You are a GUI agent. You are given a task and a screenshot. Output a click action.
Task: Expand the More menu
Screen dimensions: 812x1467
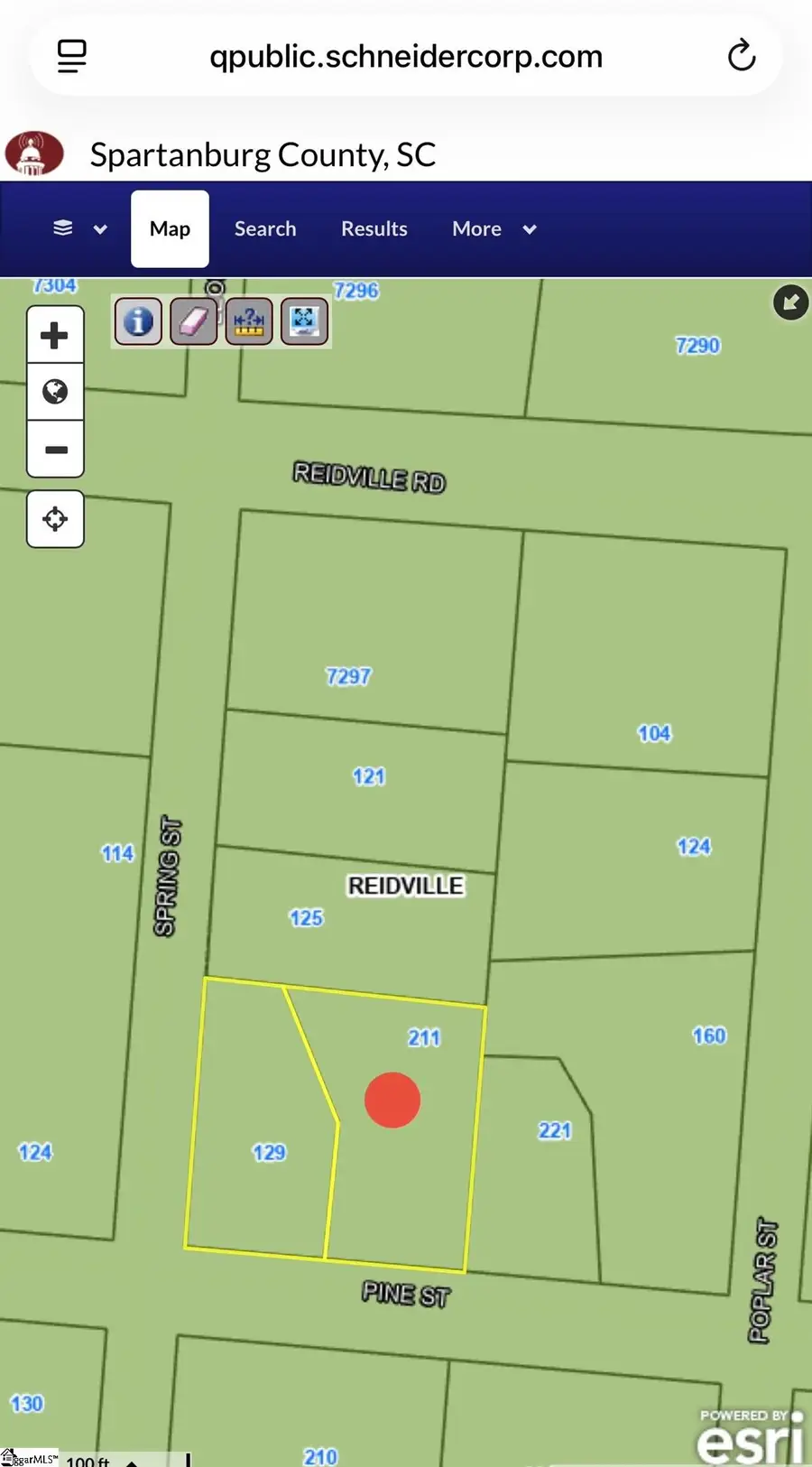(494, 228)
